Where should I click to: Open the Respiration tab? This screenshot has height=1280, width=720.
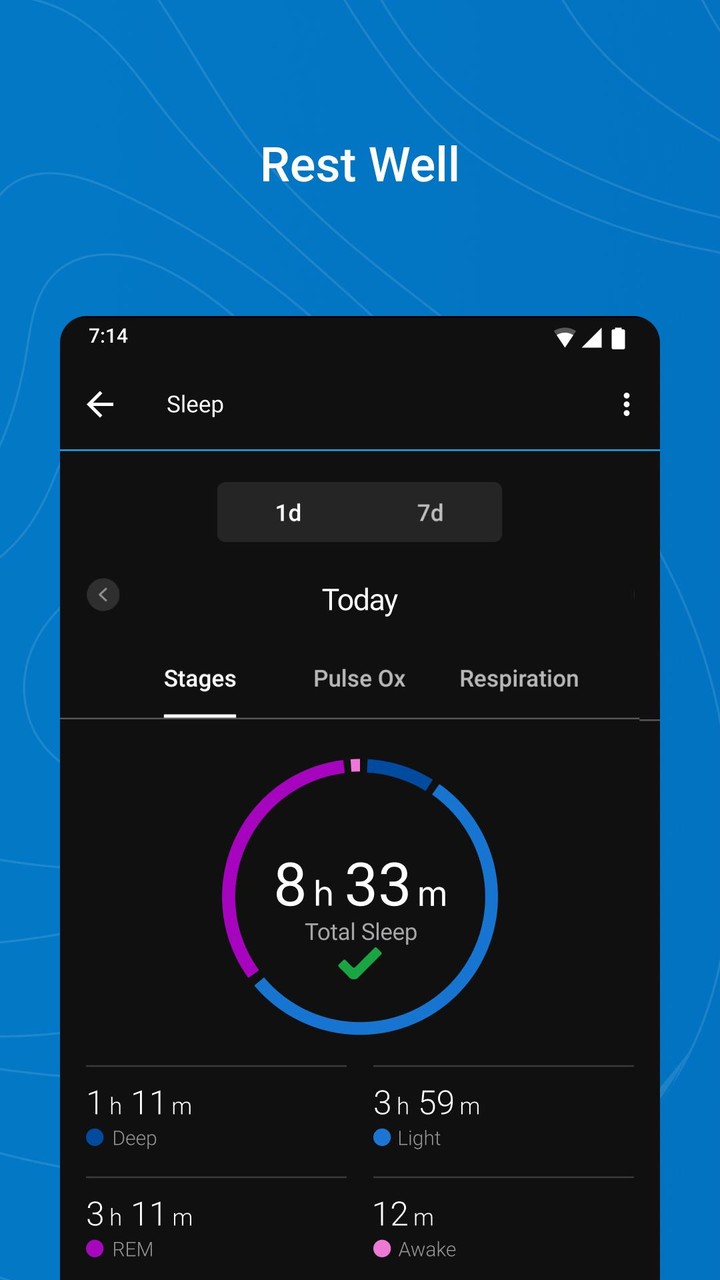(519, 678)
